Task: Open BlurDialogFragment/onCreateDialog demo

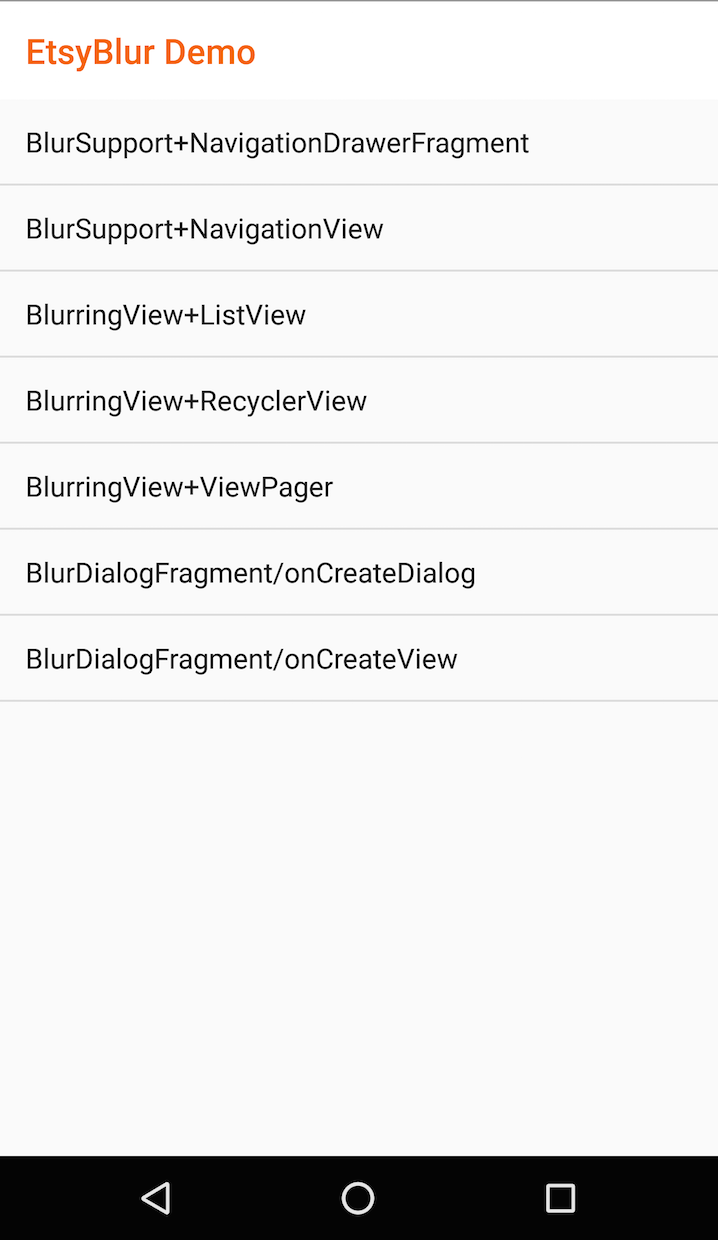Action: tap(359, 572)
